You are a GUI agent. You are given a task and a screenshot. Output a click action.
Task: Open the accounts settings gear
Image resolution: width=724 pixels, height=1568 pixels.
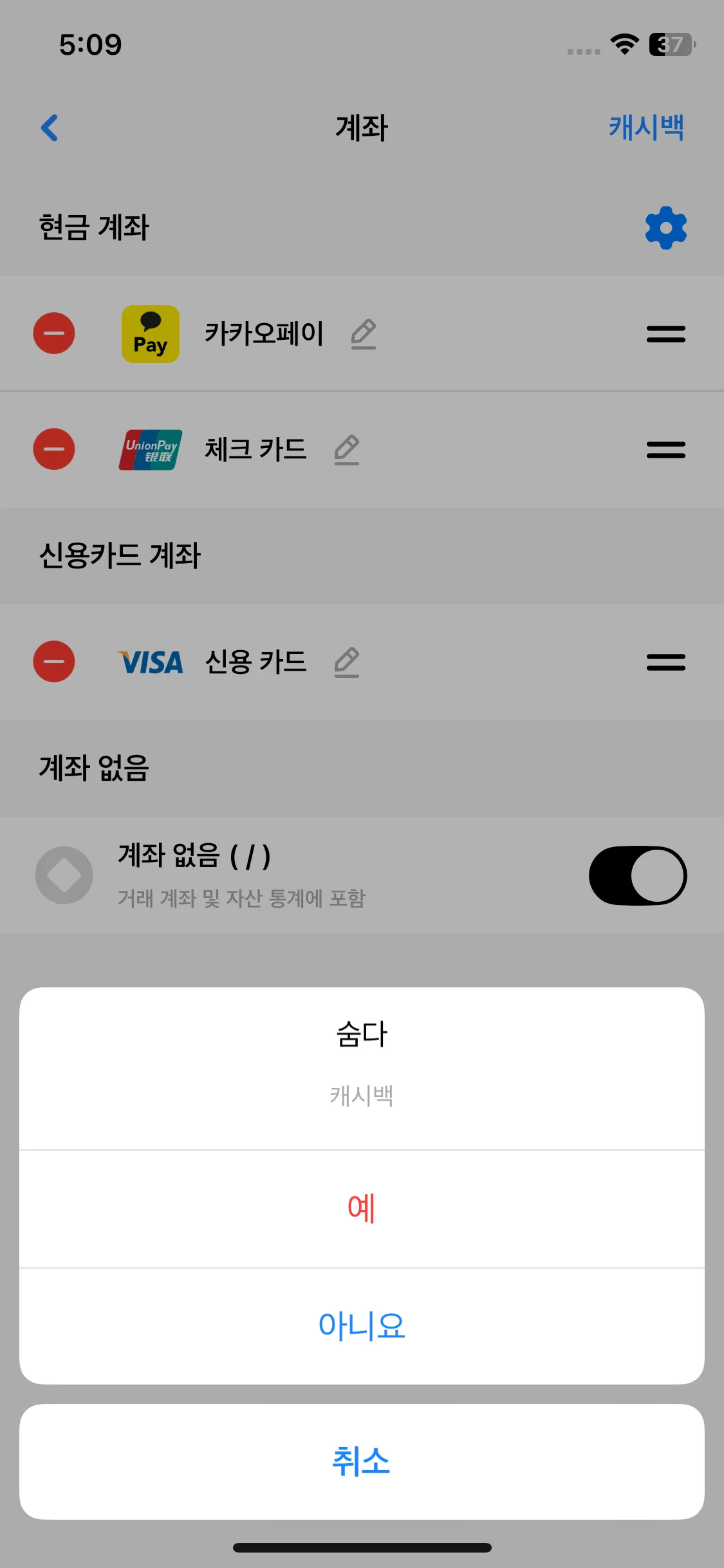pos(665,228)
